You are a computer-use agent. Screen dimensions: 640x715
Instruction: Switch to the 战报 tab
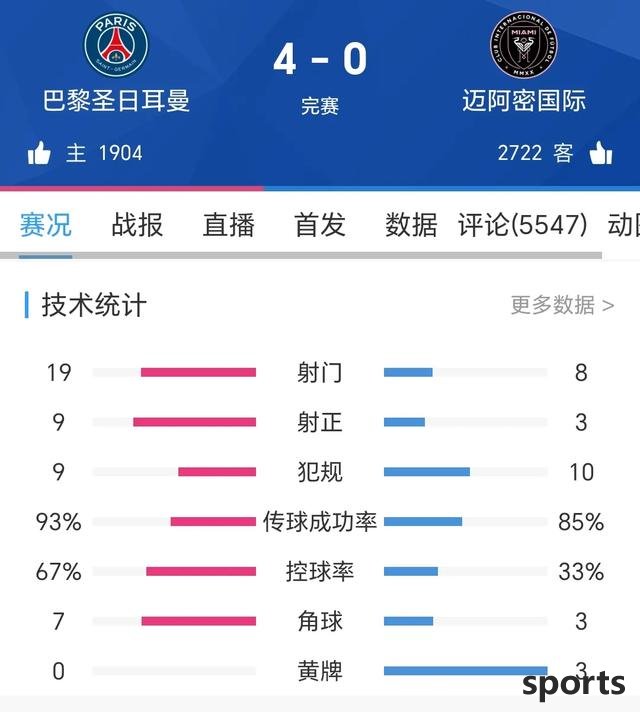click(137, 225)
